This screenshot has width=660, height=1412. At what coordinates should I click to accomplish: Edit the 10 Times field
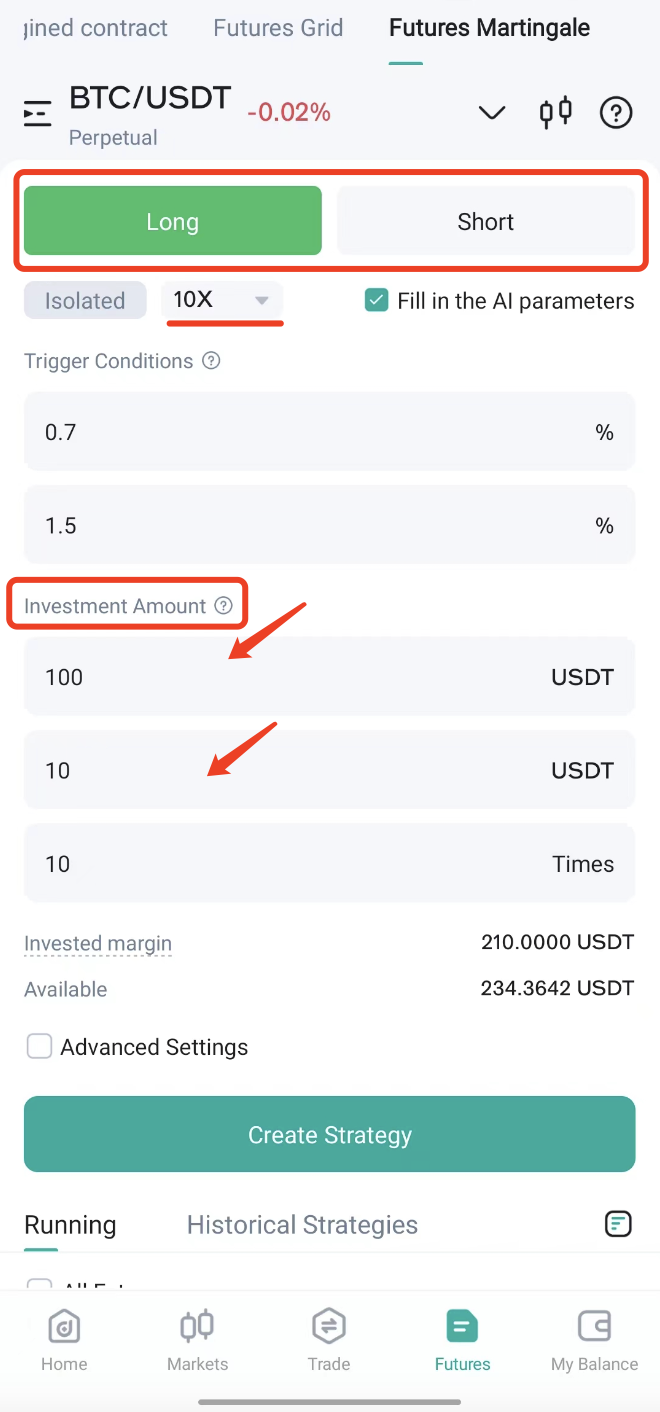(330, 863)
